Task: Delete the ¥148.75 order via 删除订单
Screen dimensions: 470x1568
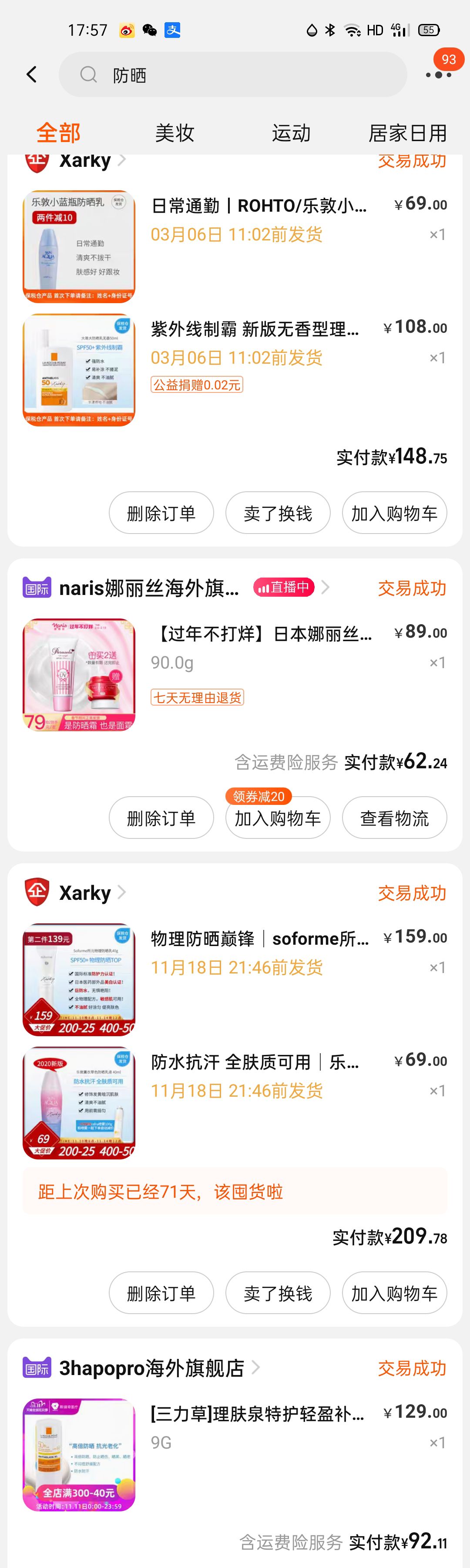Action: point(161,513)
